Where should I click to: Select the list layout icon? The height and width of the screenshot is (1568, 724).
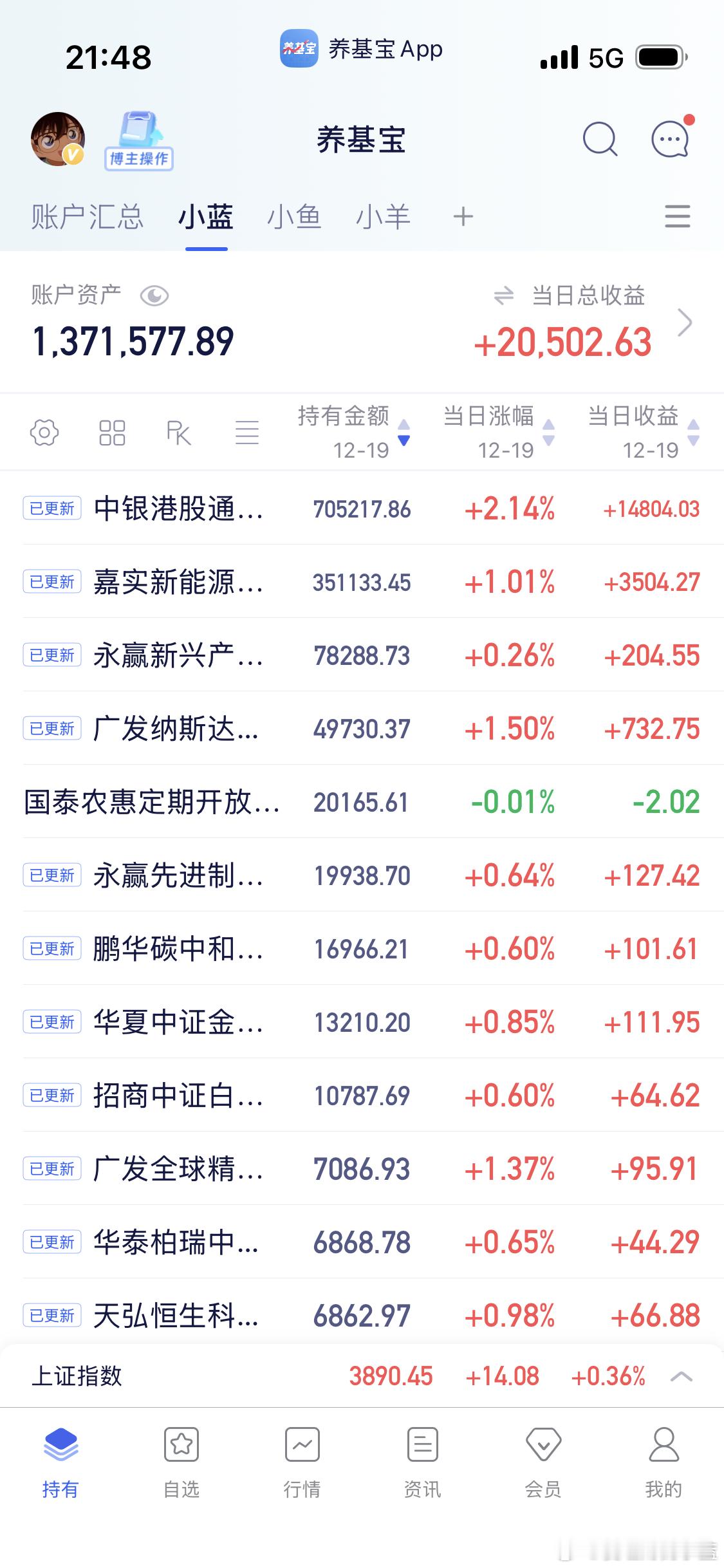click(x=247, y=433)
